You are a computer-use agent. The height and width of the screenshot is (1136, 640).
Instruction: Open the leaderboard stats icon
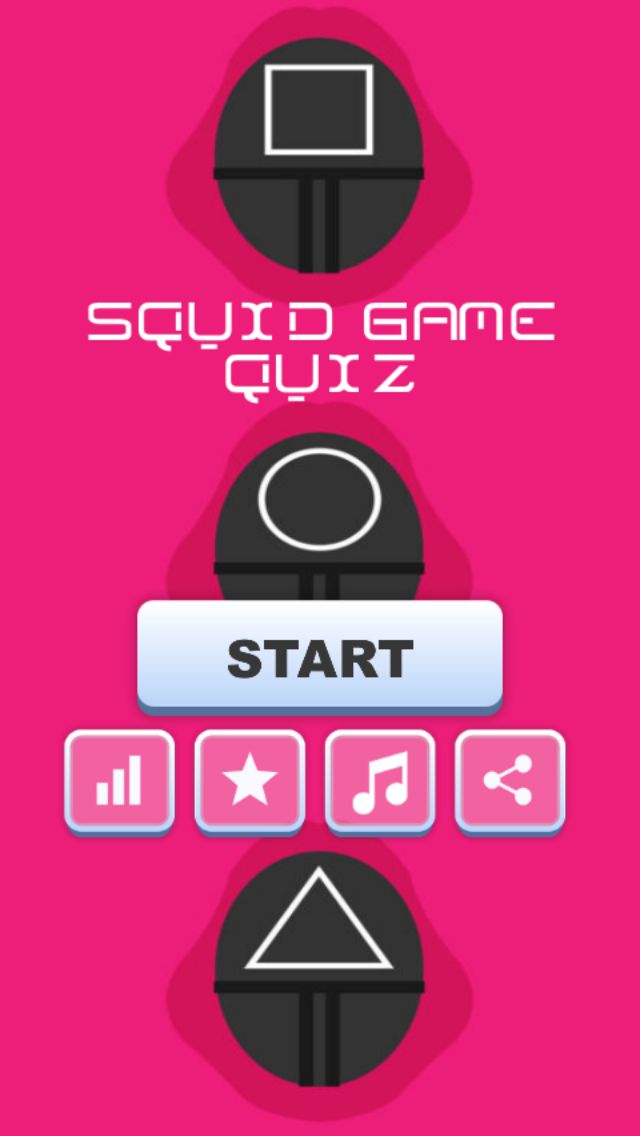[x=120, y=780]
